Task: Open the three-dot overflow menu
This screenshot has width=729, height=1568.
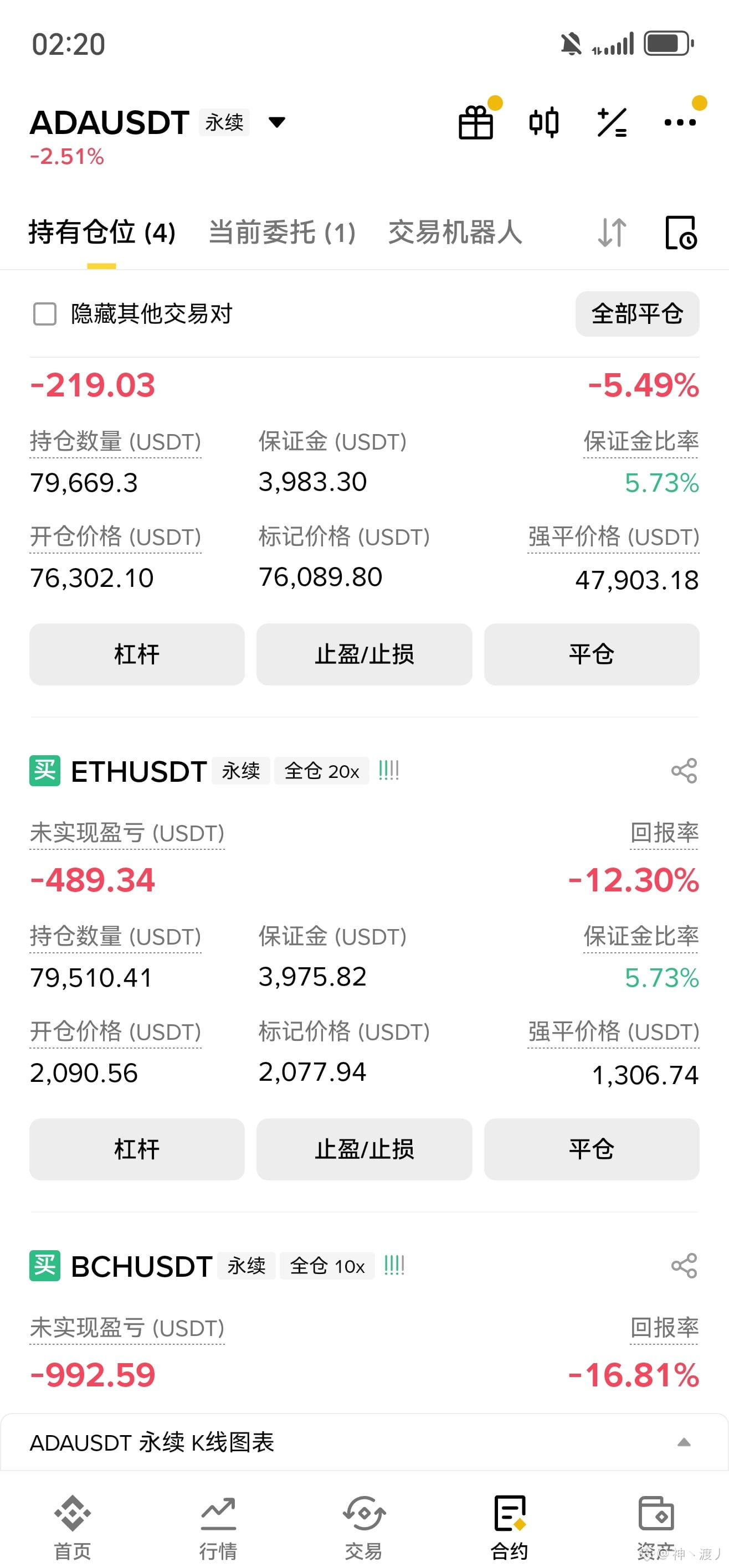Action: 680,122
